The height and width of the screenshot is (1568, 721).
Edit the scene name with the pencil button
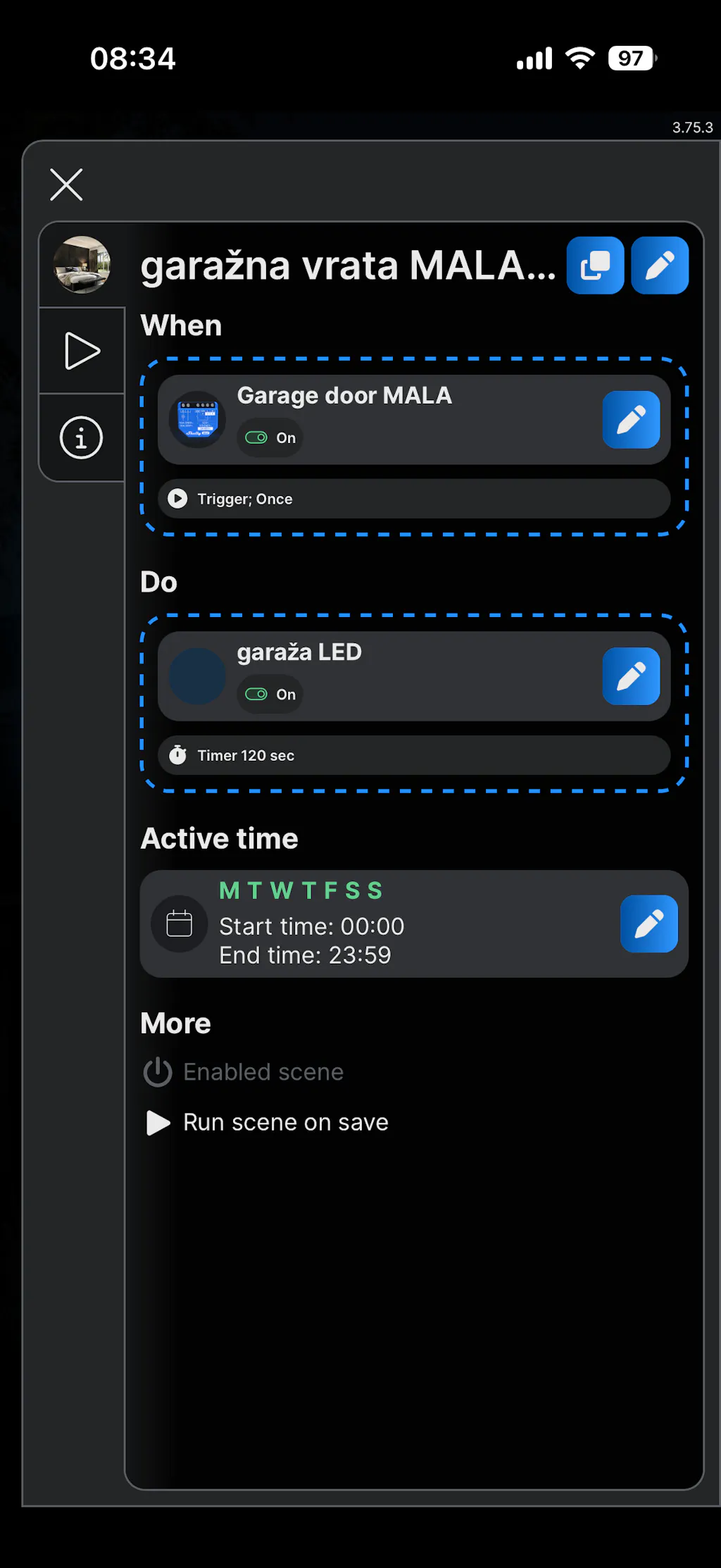pos(660,266)
